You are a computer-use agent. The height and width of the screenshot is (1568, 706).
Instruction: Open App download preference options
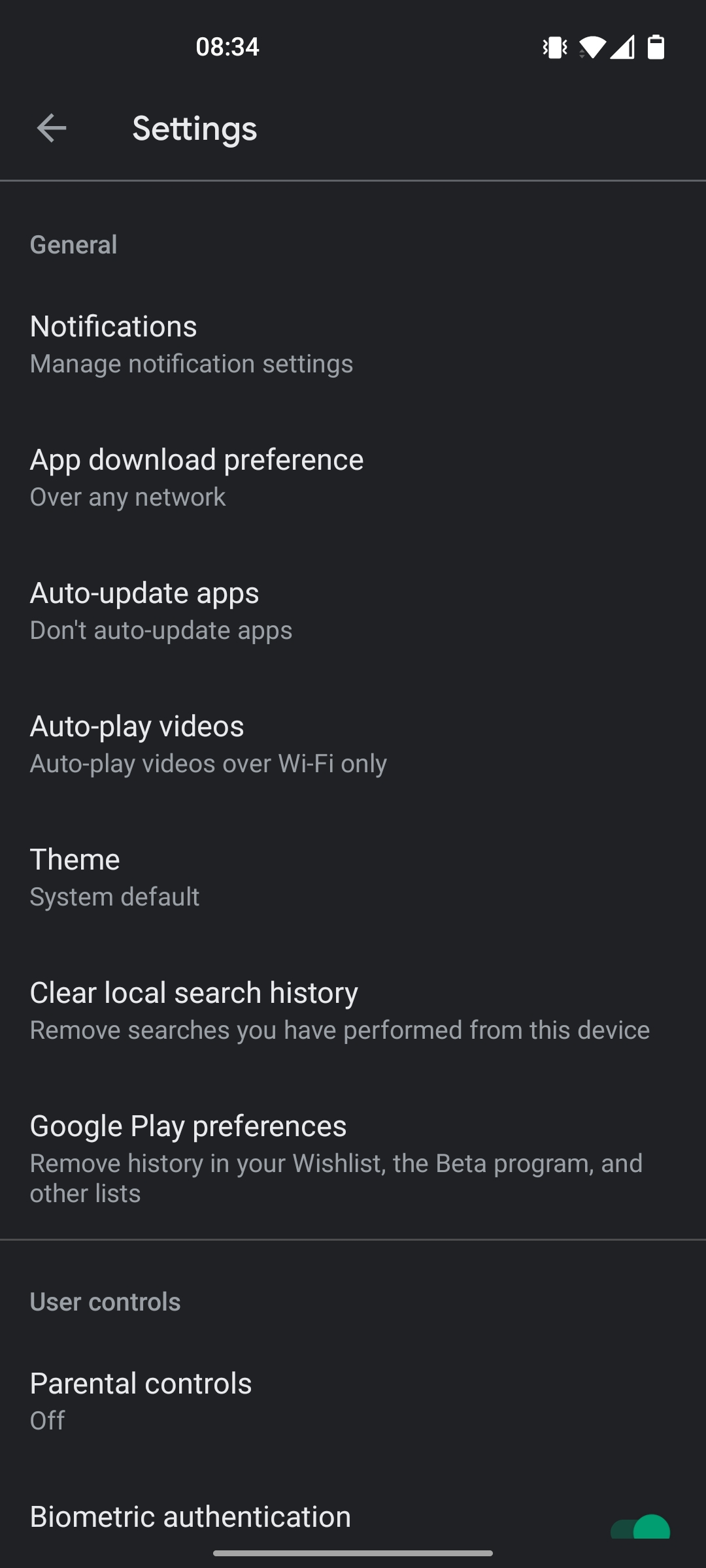click(353, 476)
